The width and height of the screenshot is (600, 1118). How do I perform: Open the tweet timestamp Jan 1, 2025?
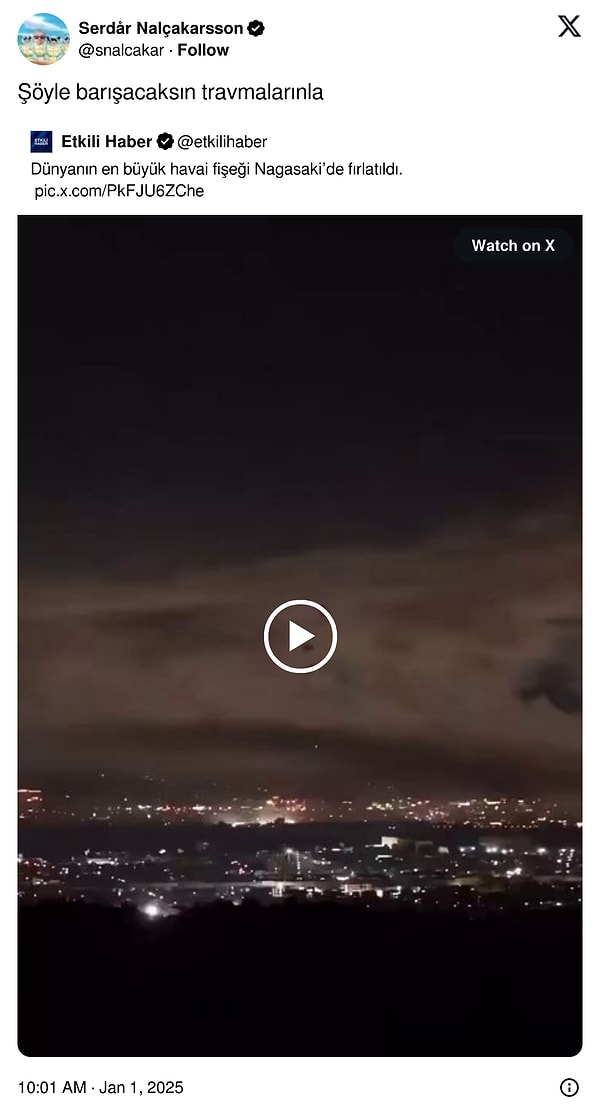(x=101, y=1087)
